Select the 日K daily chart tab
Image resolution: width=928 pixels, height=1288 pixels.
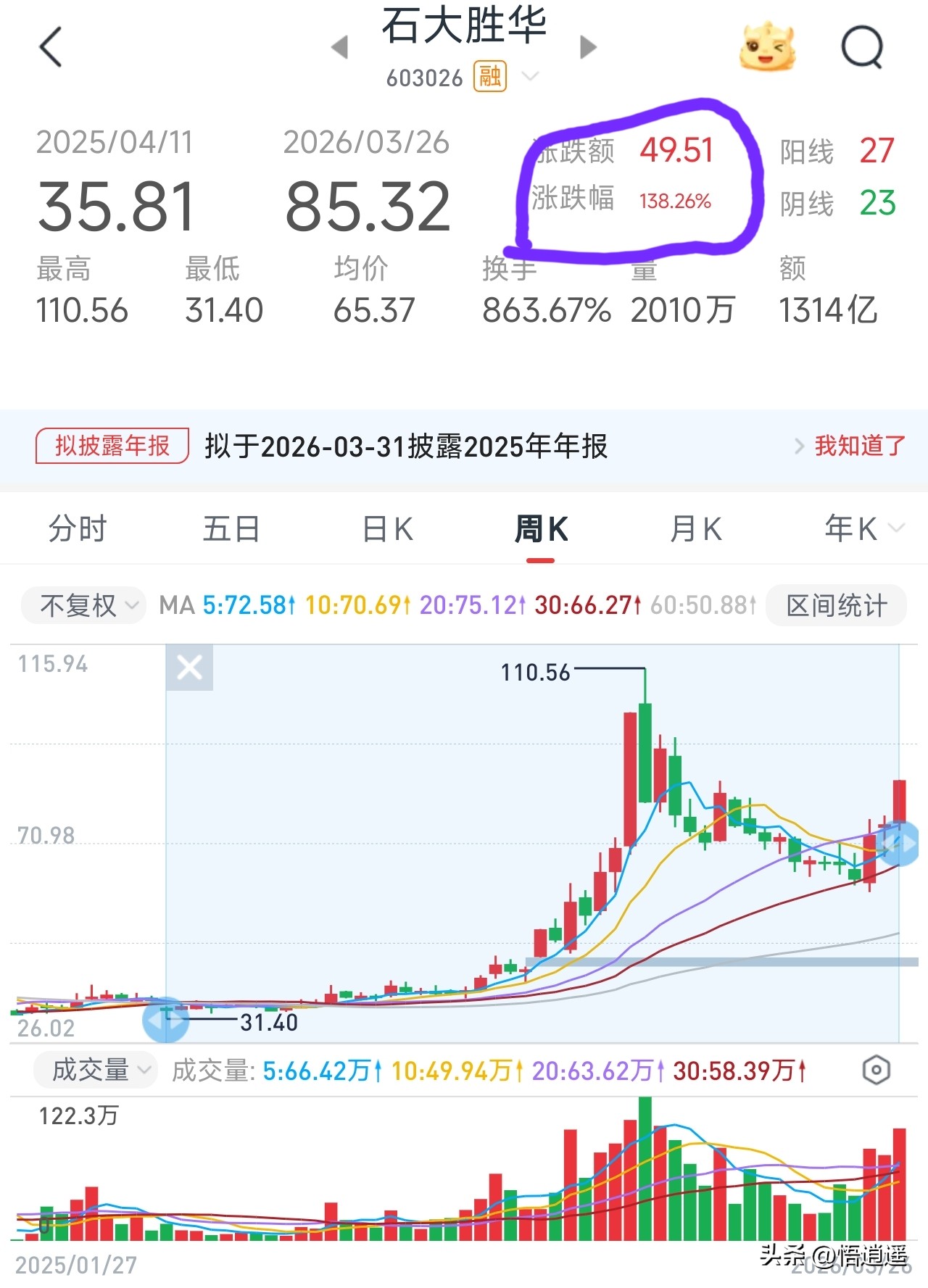pyautogui.click(x=385, y=528)
